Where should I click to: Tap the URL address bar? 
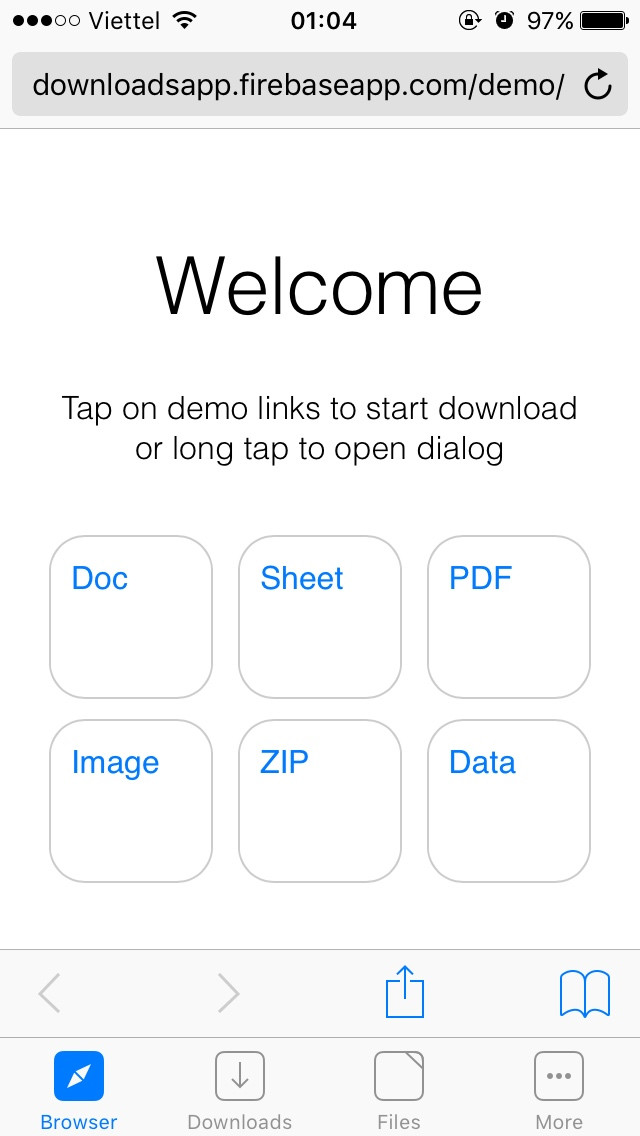[298, 85]
